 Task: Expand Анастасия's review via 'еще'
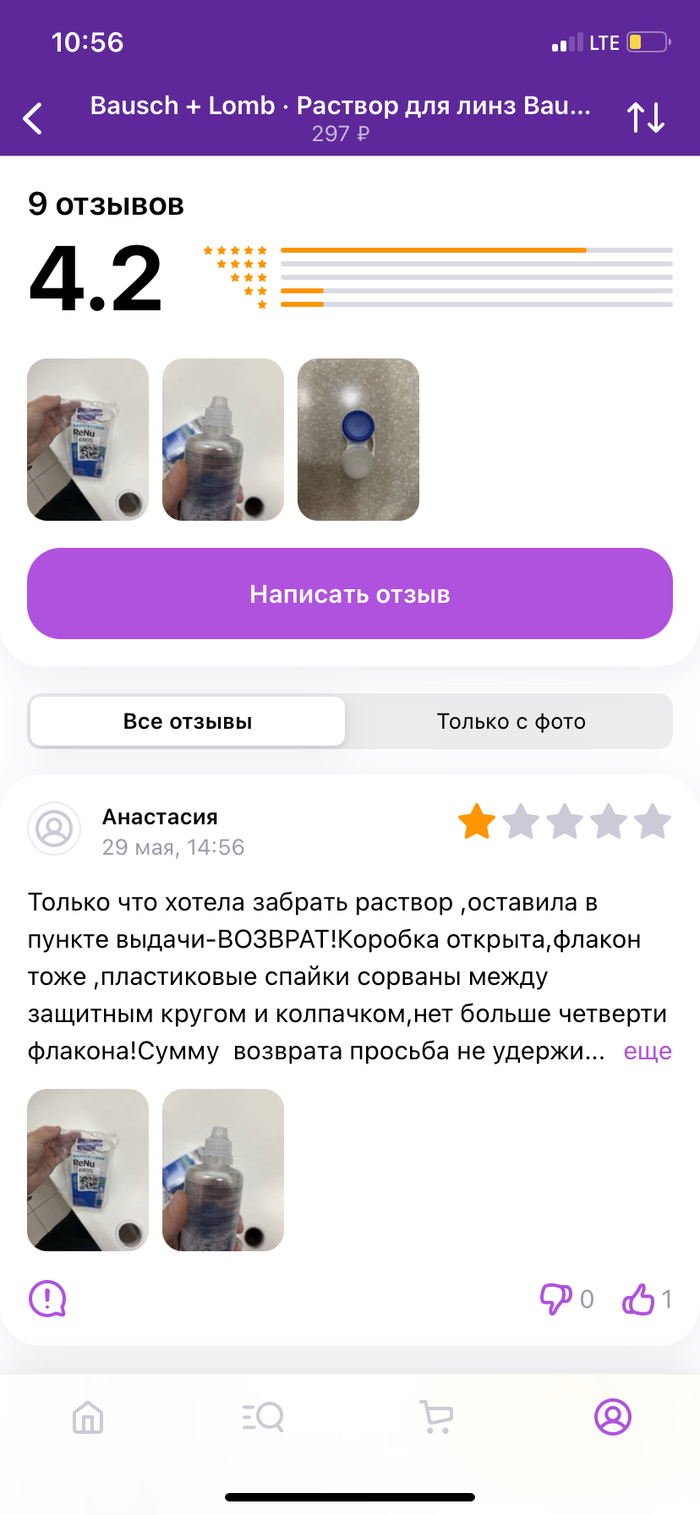coord(648,1051)
